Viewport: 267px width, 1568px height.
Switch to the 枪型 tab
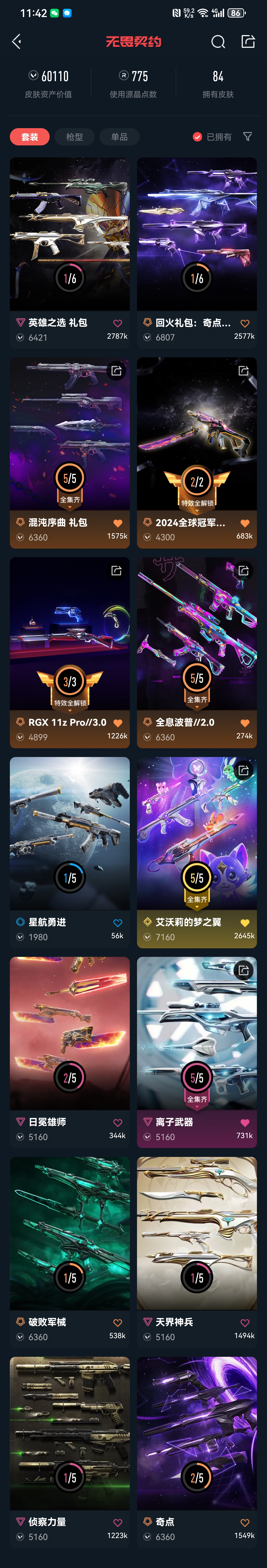coord(74,137)
